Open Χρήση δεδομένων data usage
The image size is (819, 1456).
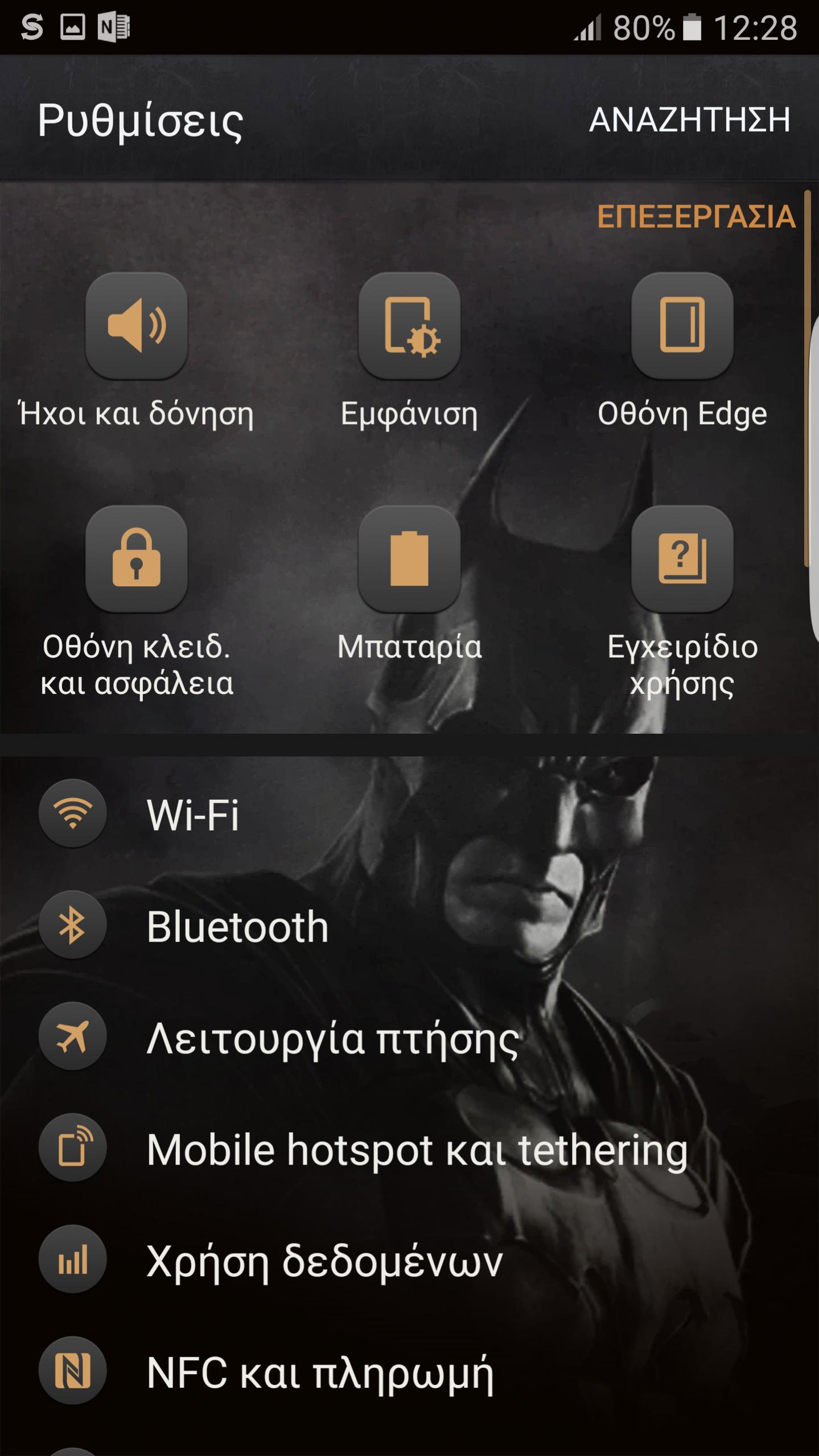pos(409,1259)
